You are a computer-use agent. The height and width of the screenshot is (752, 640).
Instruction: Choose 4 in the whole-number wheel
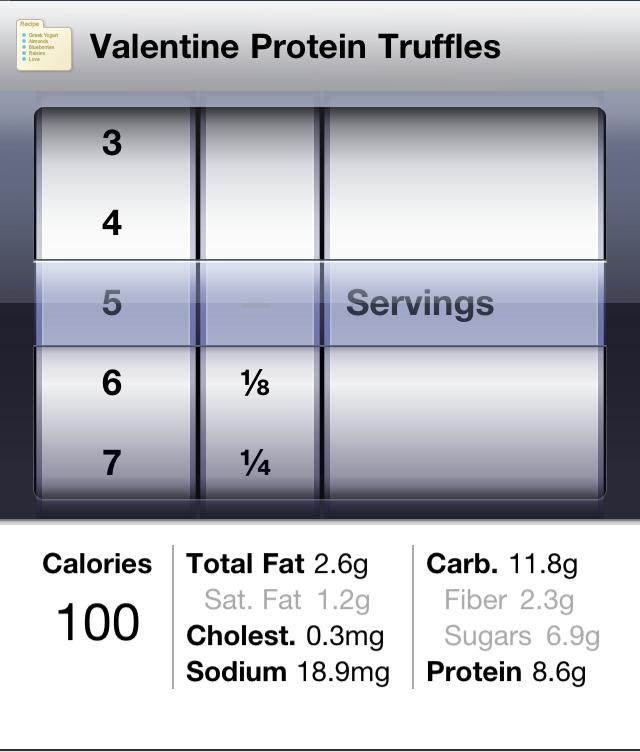click(x=112, y=222)
